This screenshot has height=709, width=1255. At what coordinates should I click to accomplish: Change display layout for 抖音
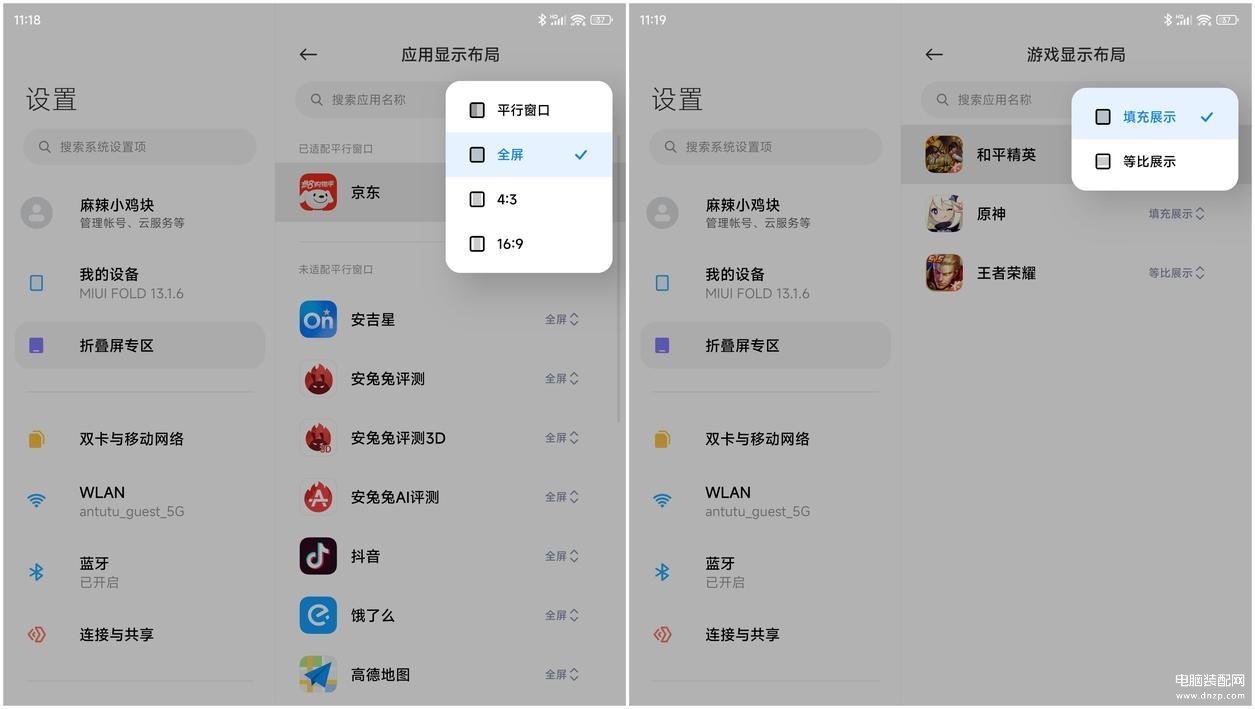561,556
